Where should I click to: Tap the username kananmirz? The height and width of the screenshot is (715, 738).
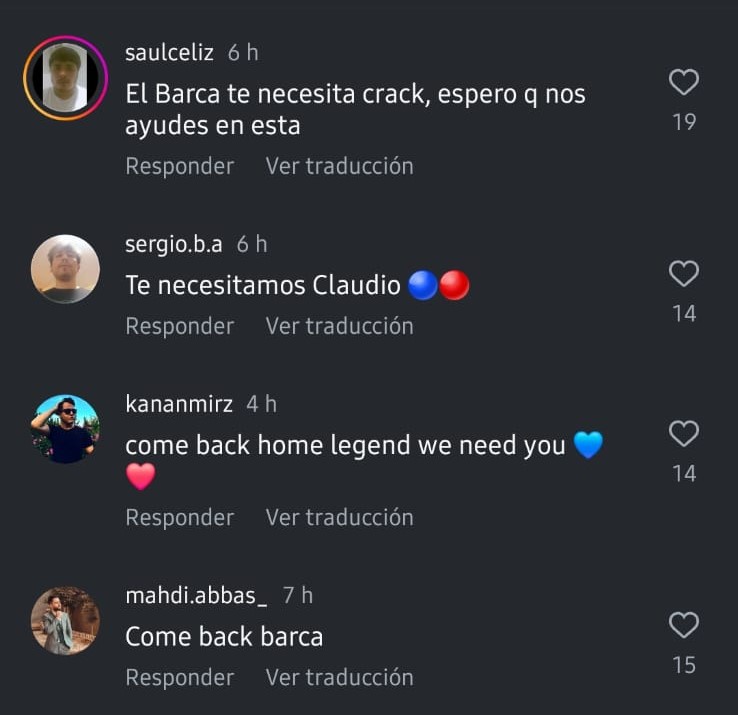click(x=179, y=404)
